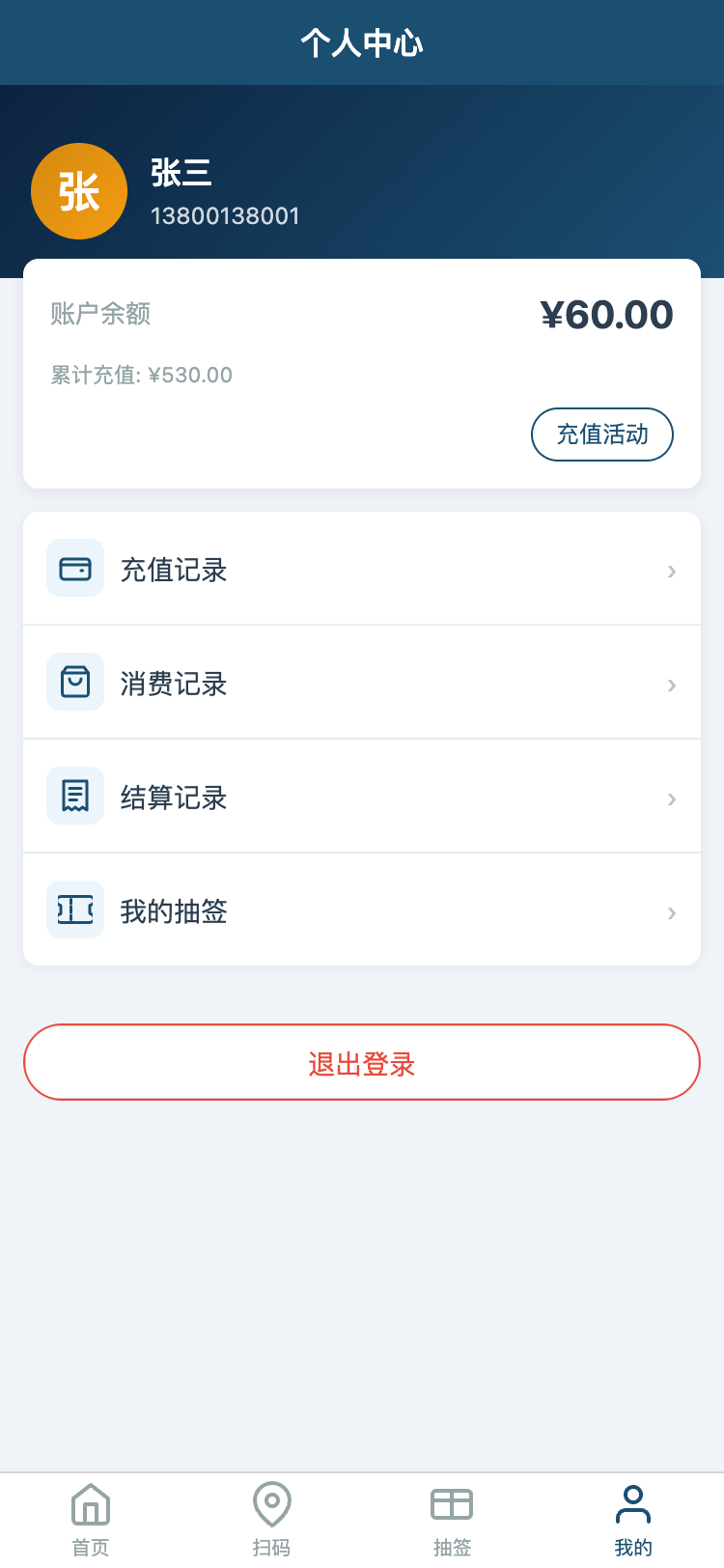Expand 我的抽签 via the chevron
Viewport: 724px width, 1568px height.
click(671, 912)
